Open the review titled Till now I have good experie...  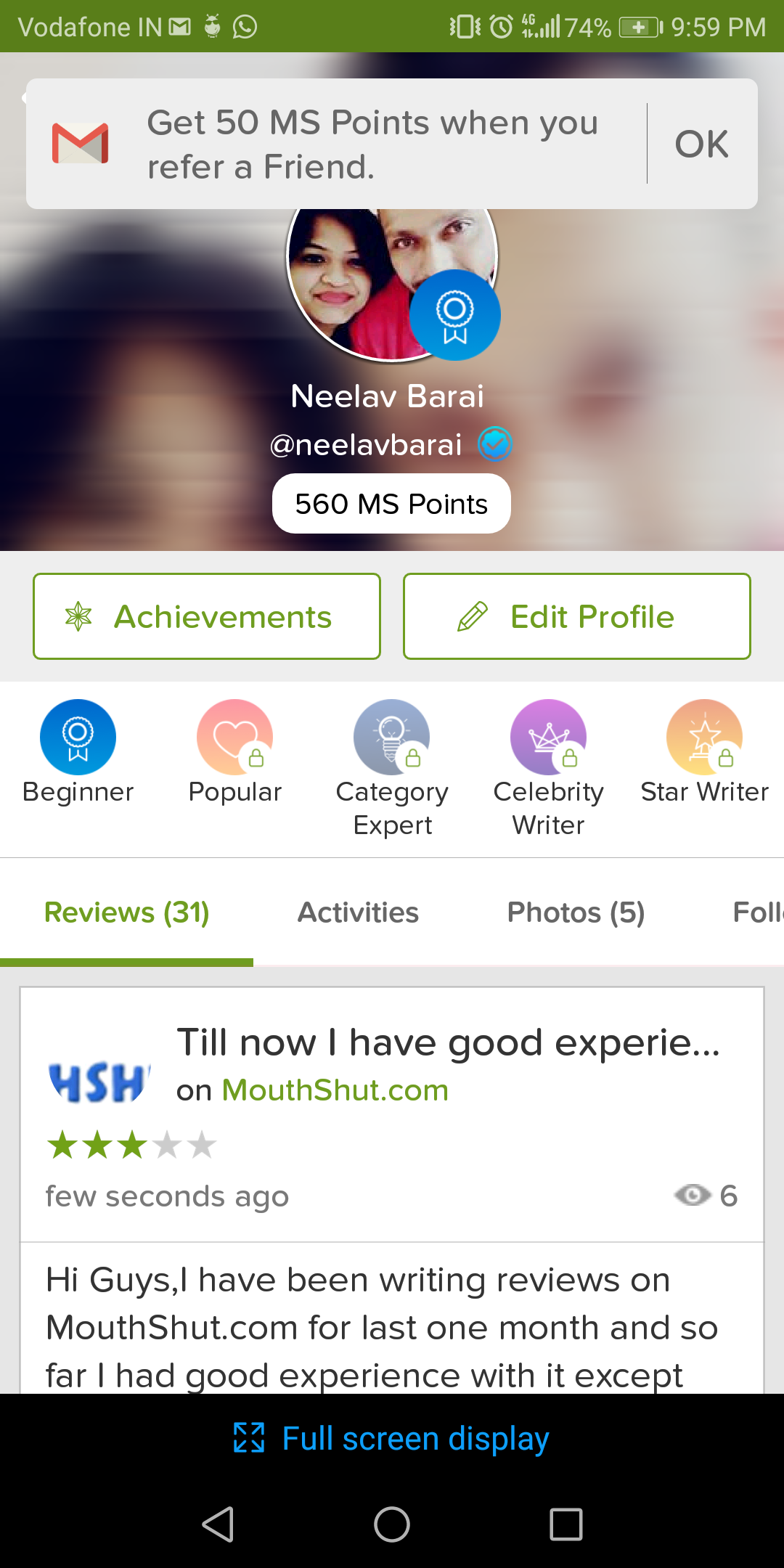point(448,1042)
